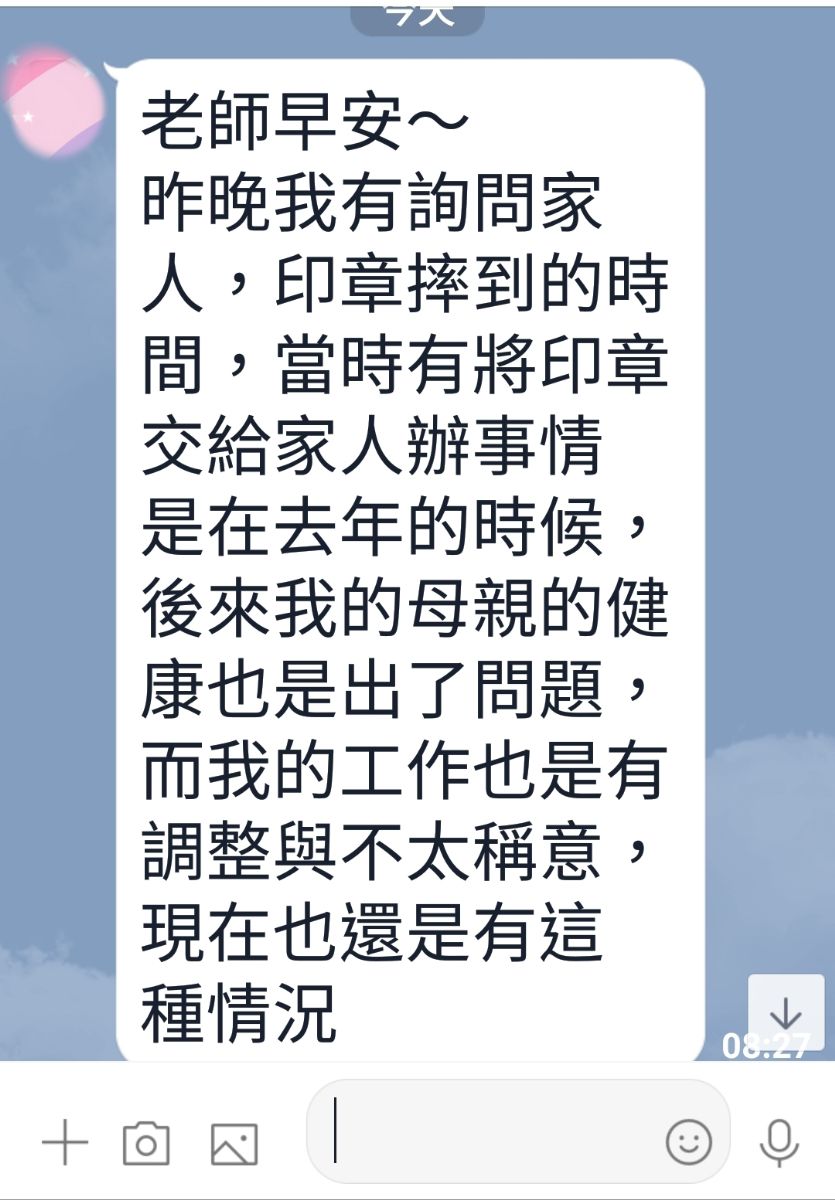Open the plus attachment menu
Screen dimensions: 835x1200
(x=65, y=1143)
